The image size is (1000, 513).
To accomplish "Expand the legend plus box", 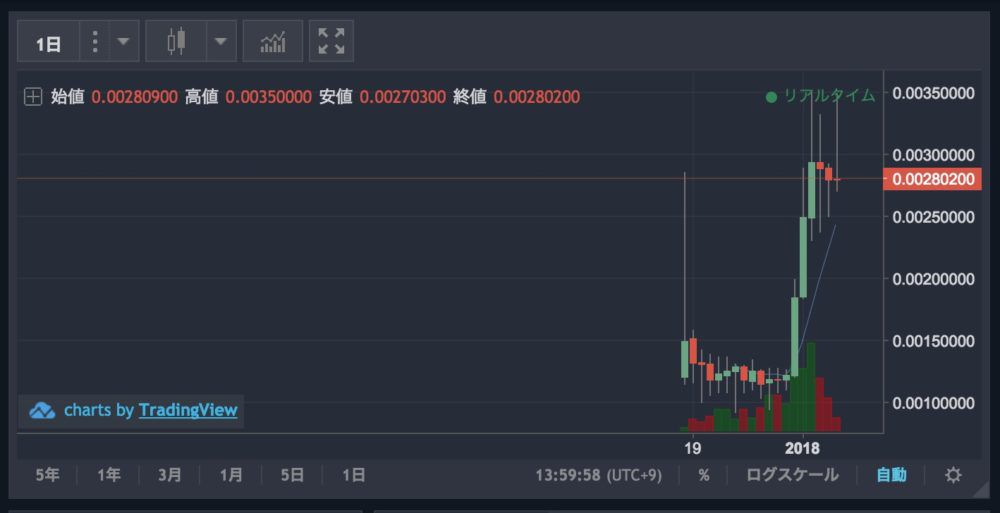I will (33, 97).
